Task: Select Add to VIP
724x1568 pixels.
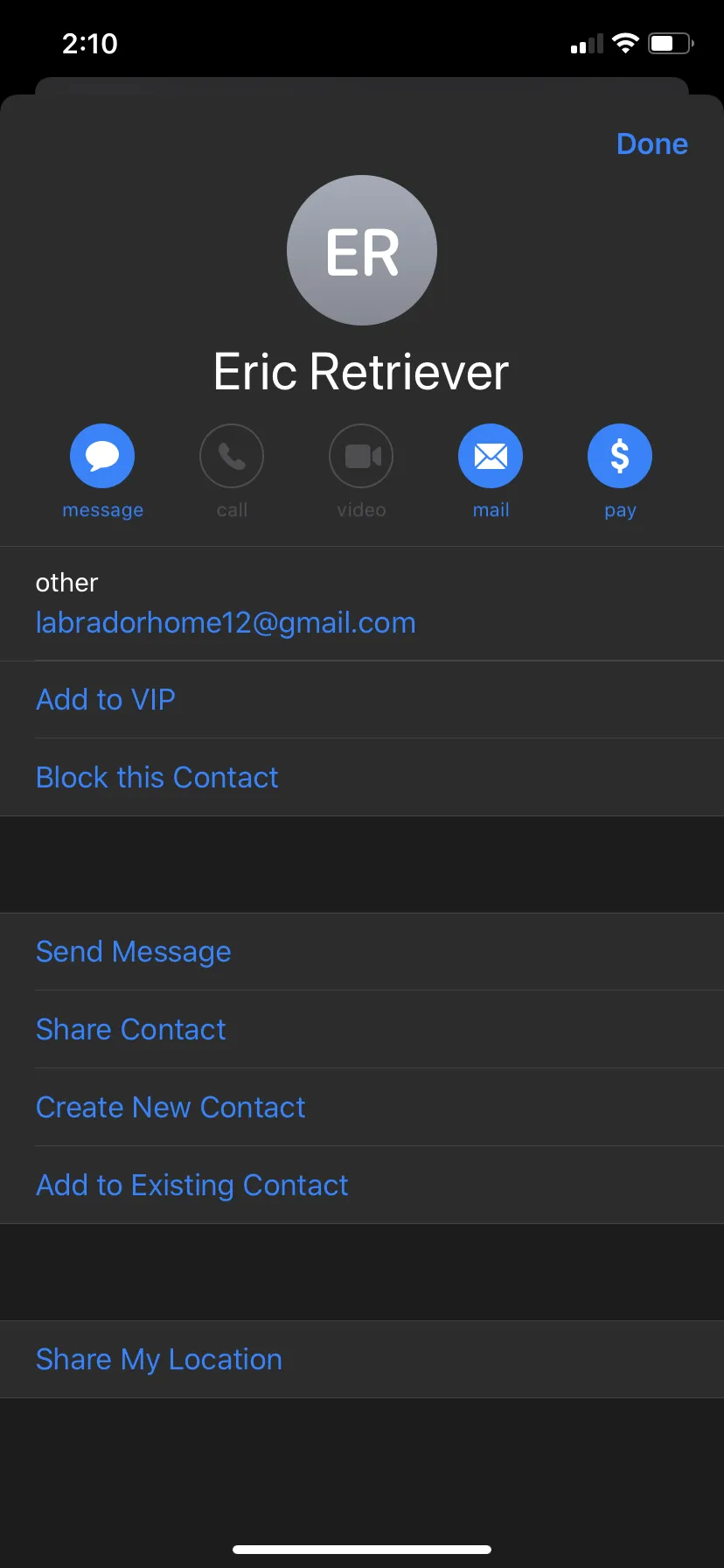Action: (362, 700)
